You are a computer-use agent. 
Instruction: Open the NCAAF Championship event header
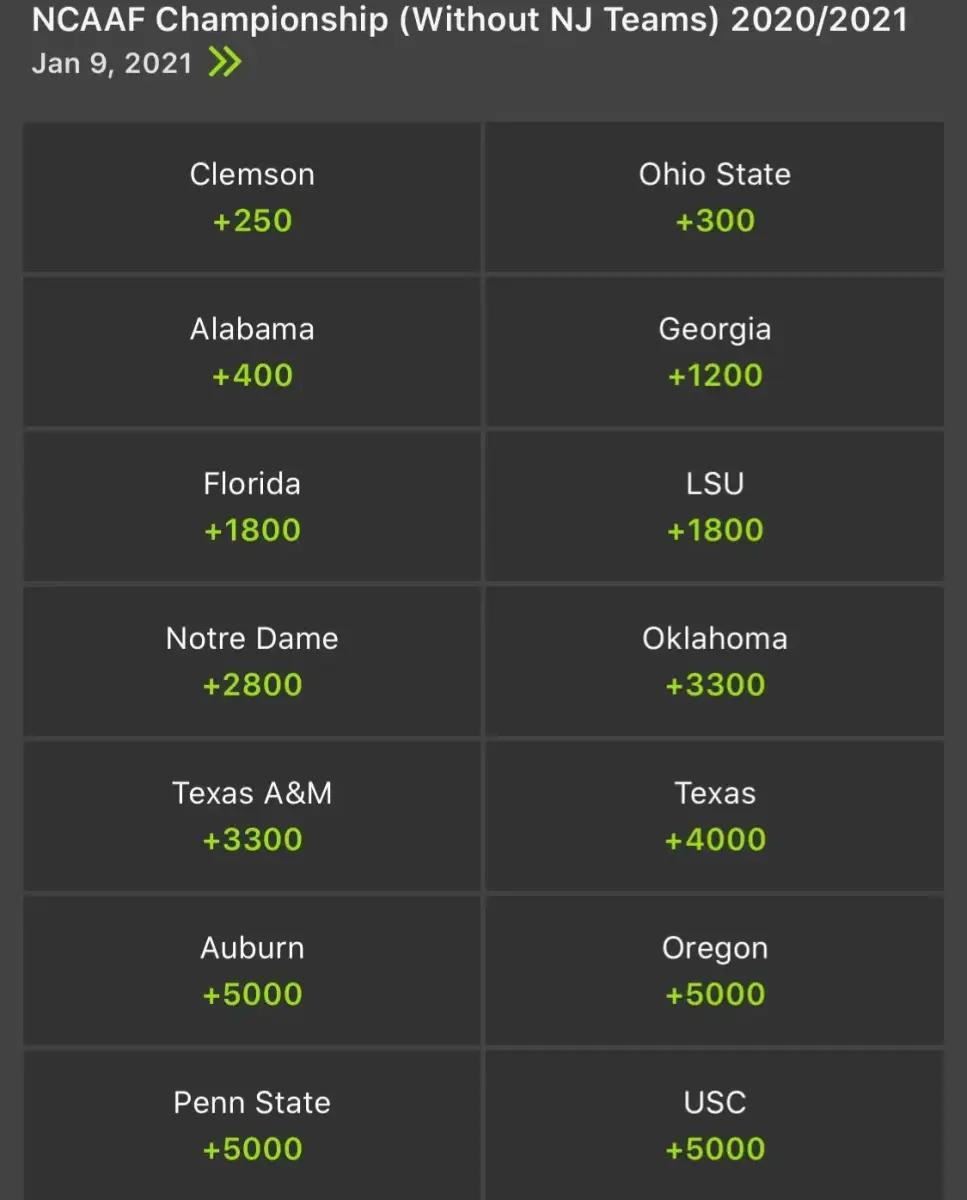click(x=470, y=20)
